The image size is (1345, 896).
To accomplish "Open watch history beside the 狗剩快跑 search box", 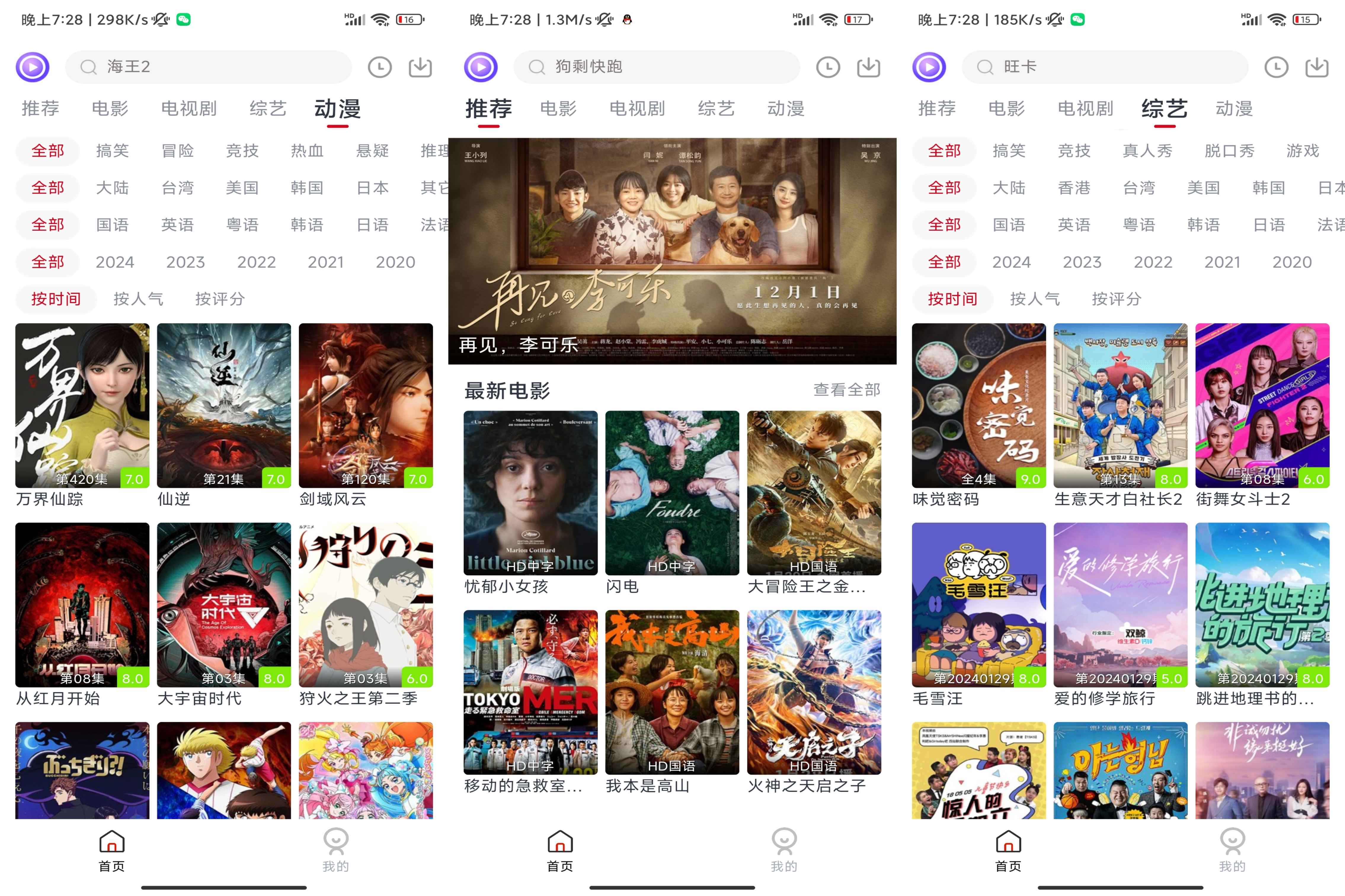I will 828,67.
